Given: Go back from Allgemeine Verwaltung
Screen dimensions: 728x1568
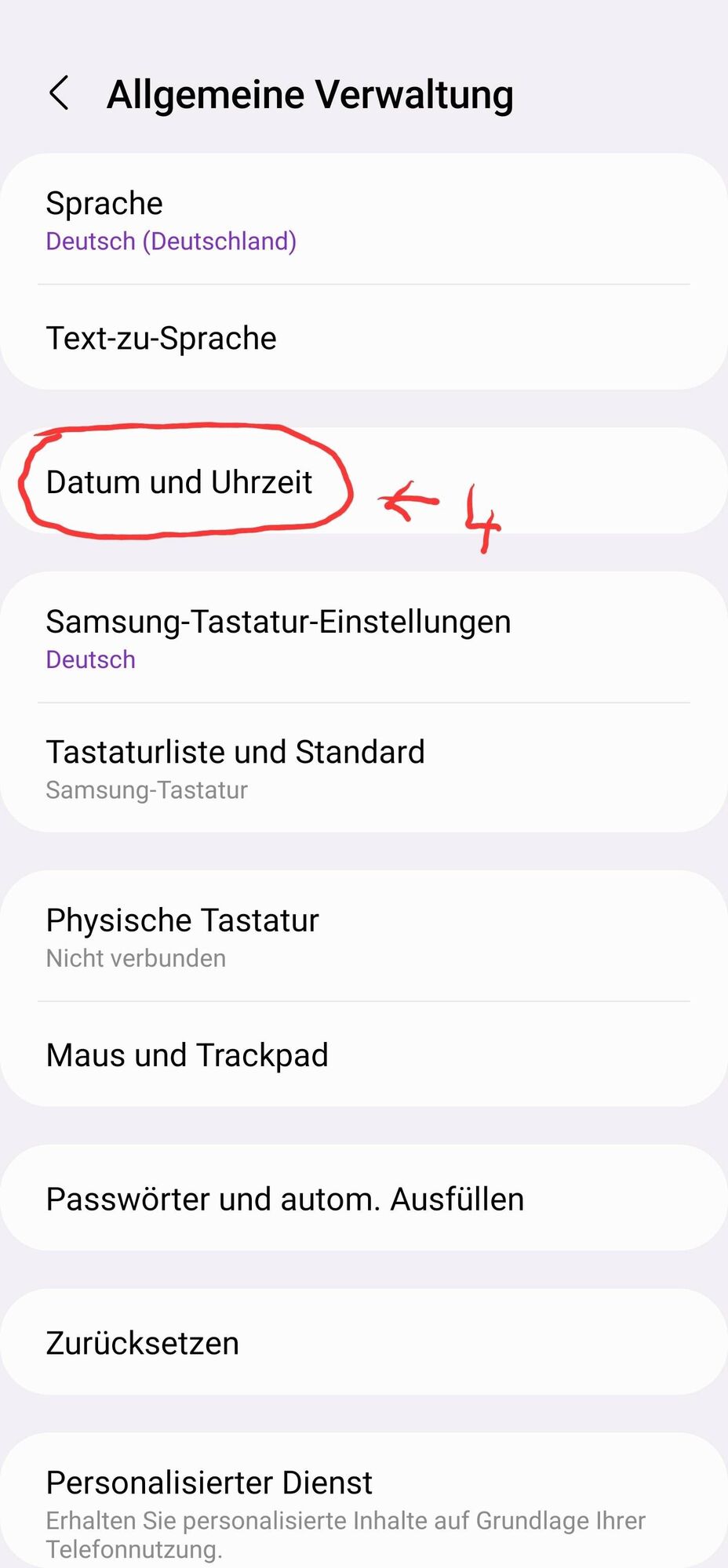Looking at the screenshot, I should tap(60, 93).
